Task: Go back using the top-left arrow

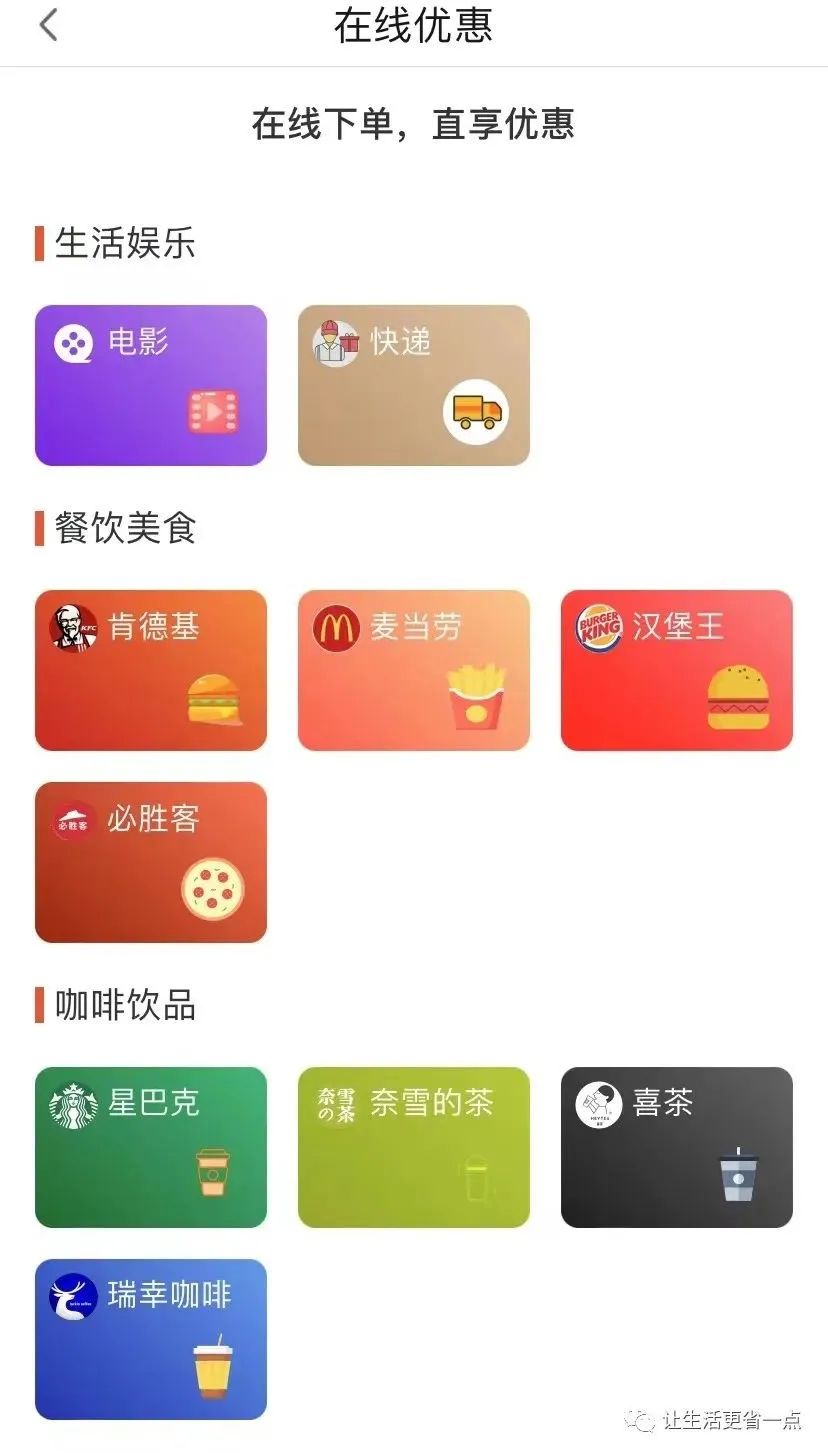Action: click(x=48, y=26)
